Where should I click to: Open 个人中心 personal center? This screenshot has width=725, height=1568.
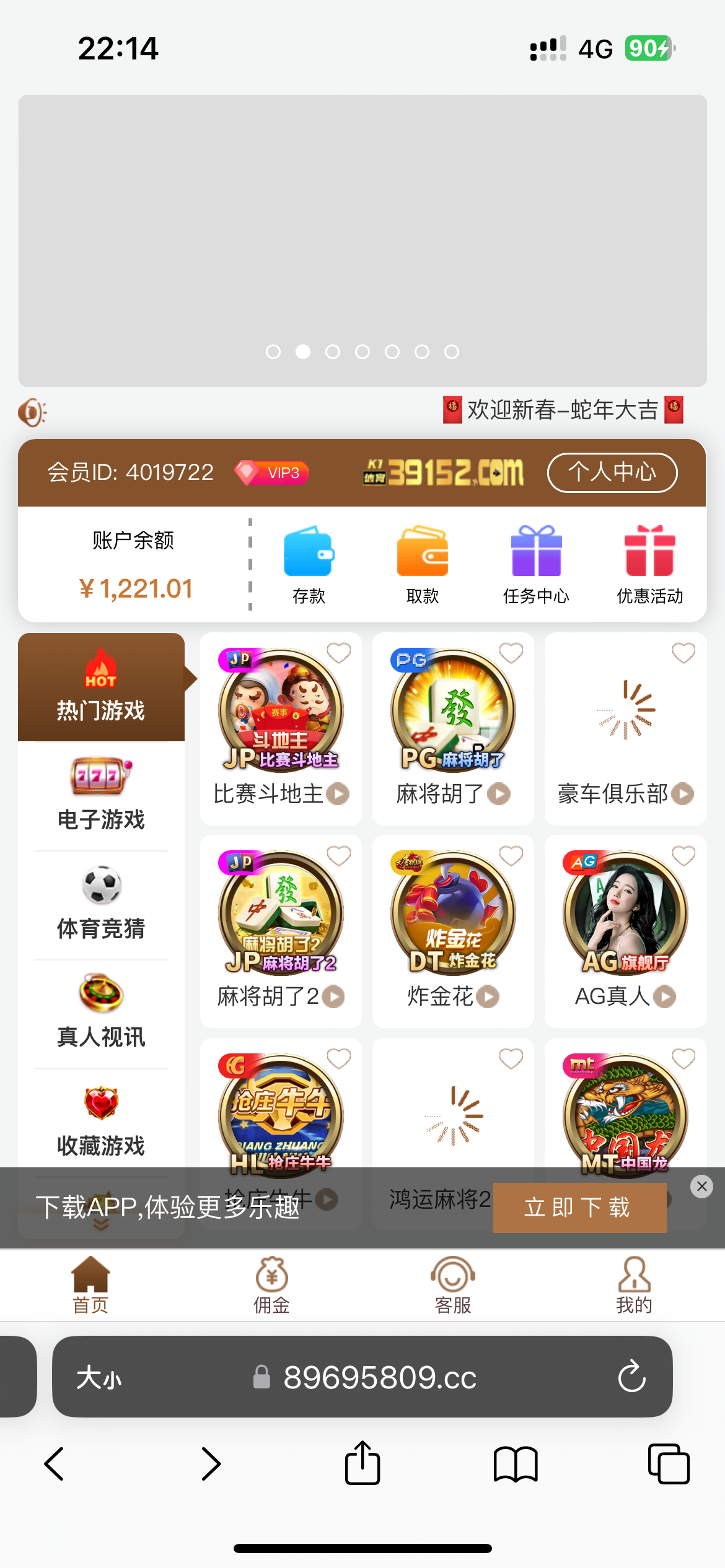611,473
